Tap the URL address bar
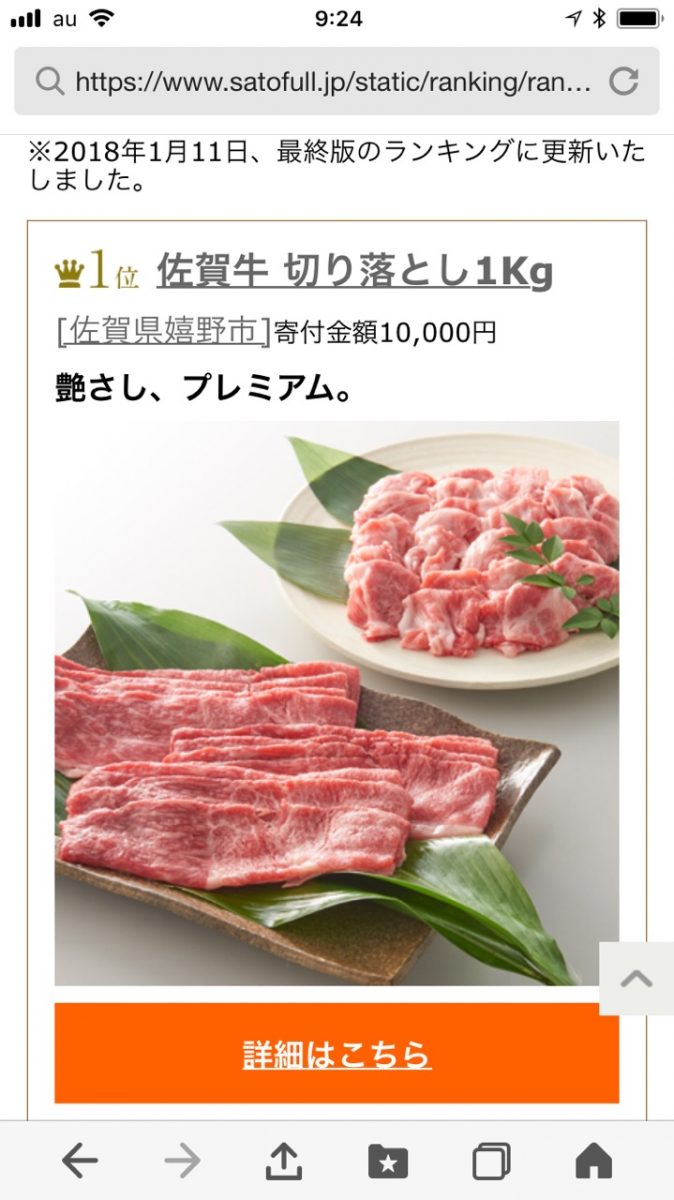674x1200 pixels. click(320, 81)
